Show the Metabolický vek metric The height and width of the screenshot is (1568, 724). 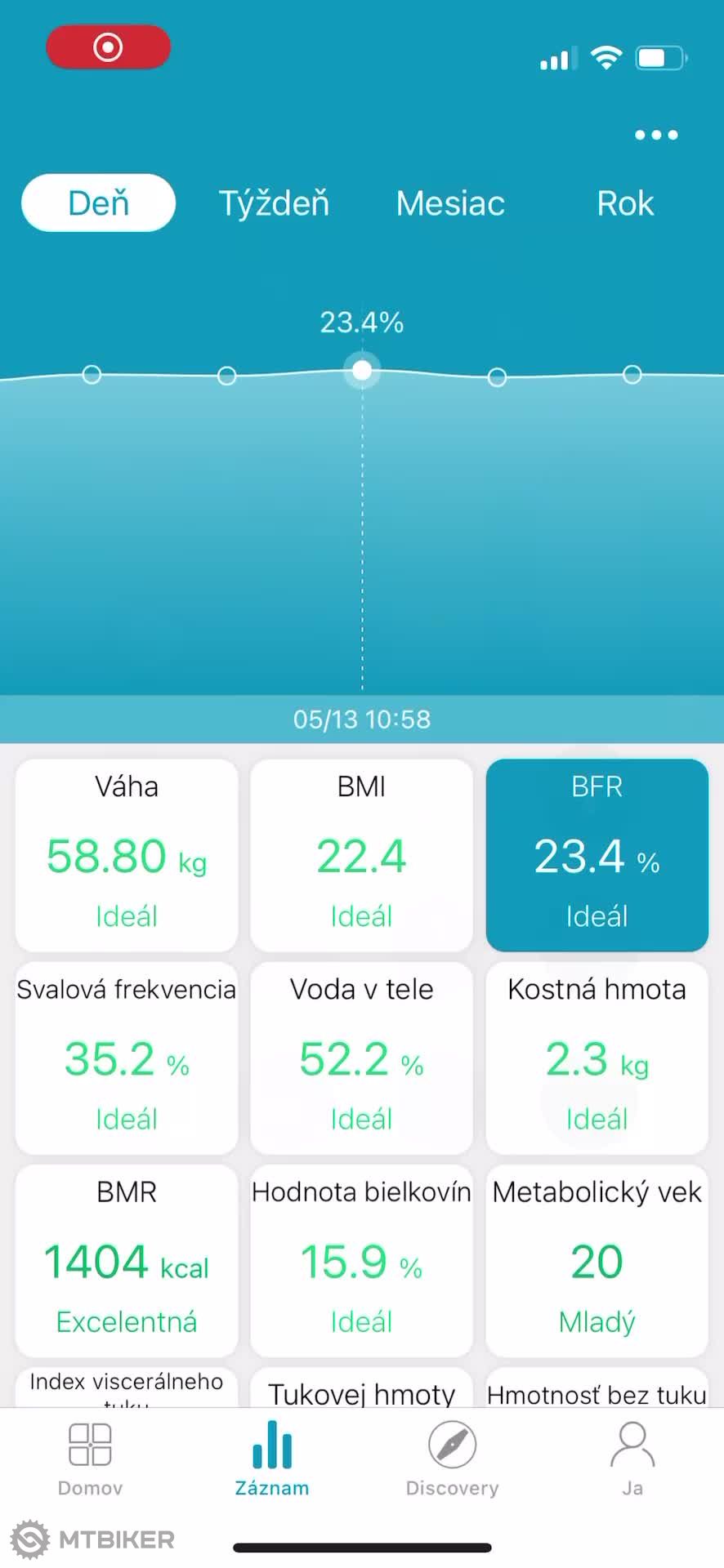[597, 1260]
